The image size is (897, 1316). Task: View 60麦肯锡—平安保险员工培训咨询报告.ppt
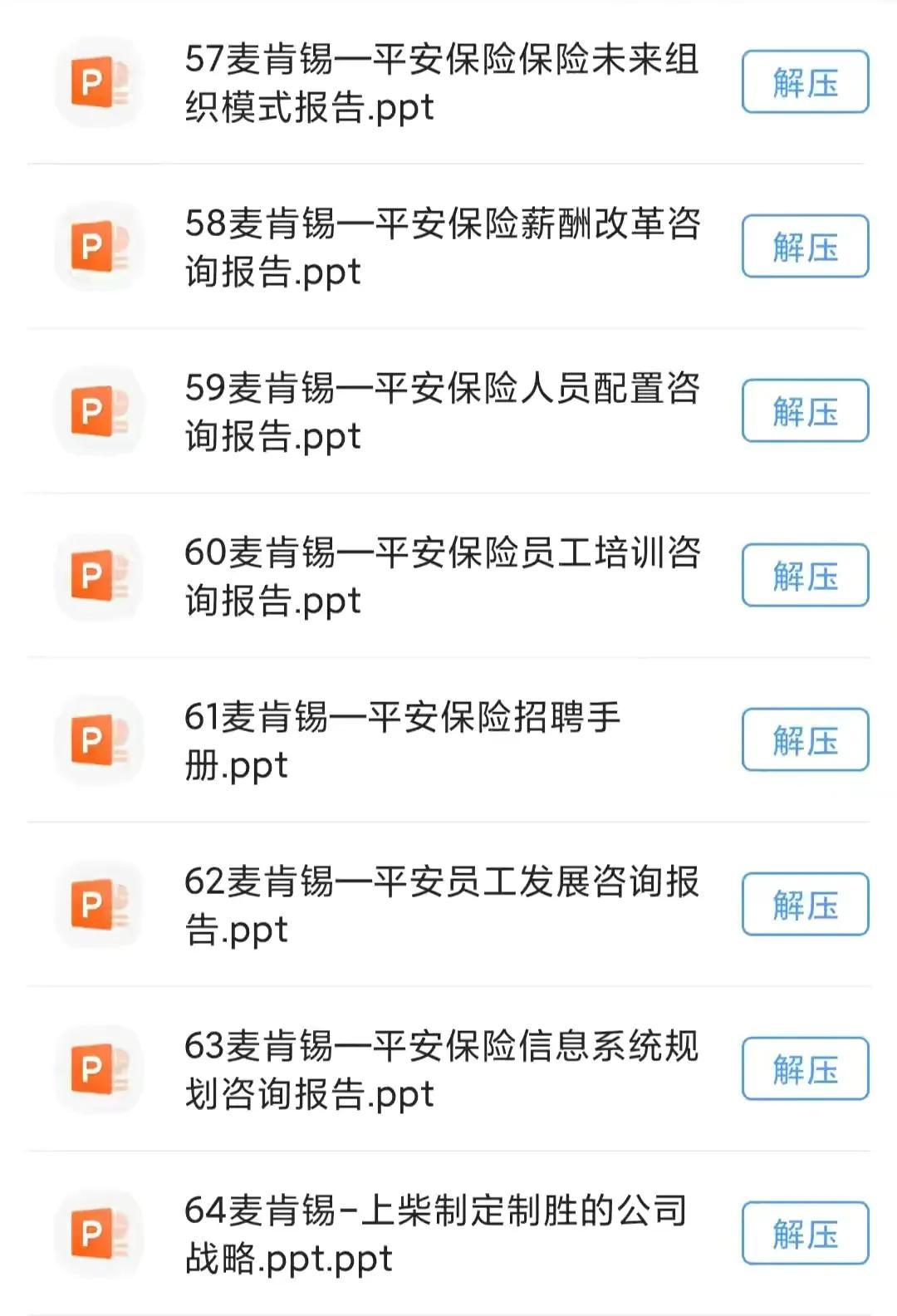point(440,577)
